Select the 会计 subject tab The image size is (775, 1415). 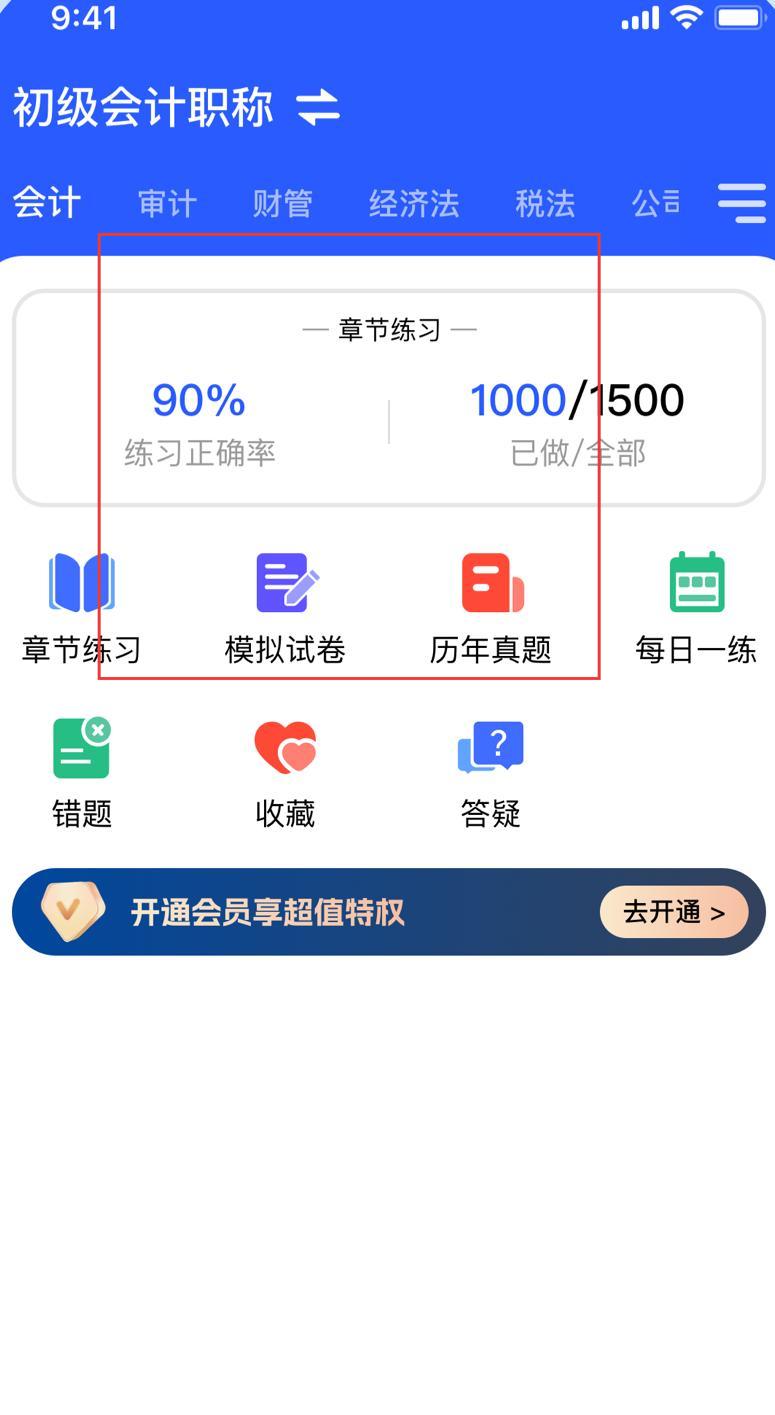pyautogui.click(x=46, y=203)
